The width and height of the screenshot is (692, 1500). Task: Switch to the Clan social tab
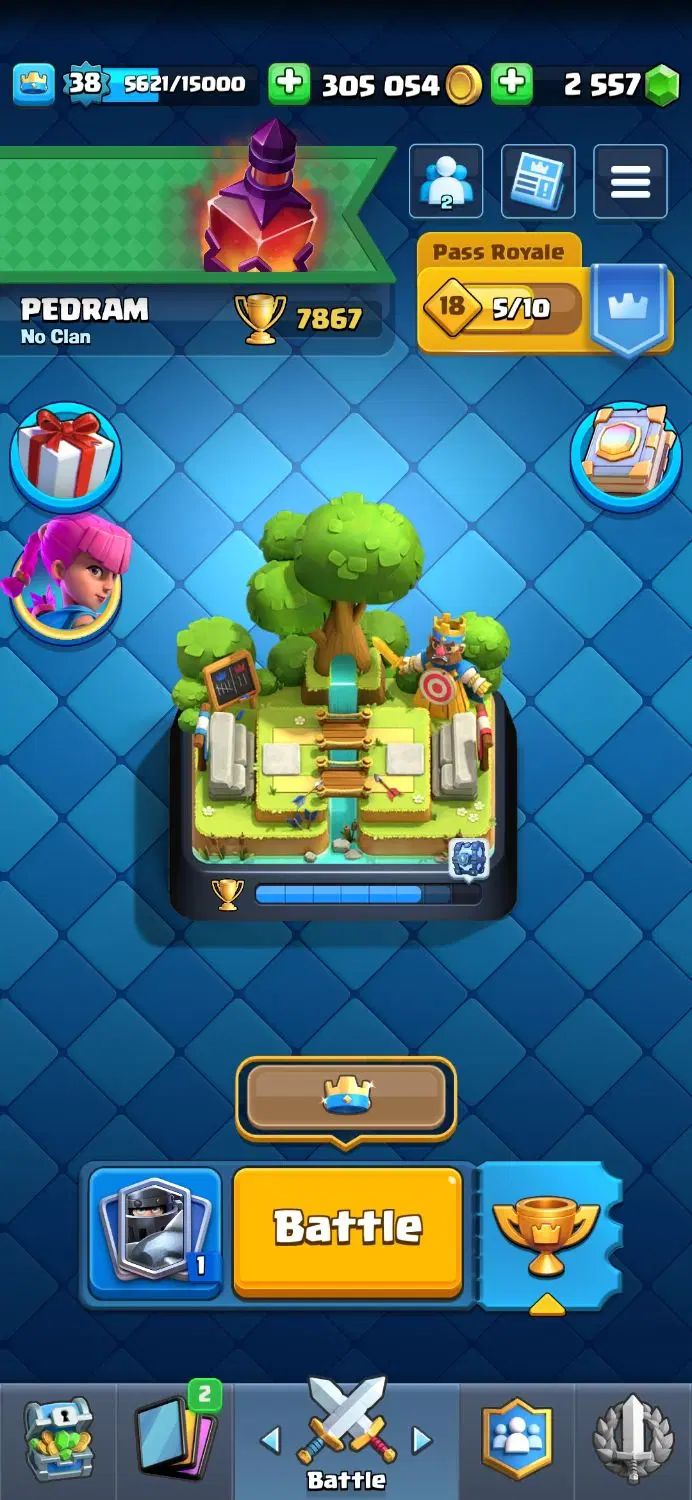[x=517, y=1440]
